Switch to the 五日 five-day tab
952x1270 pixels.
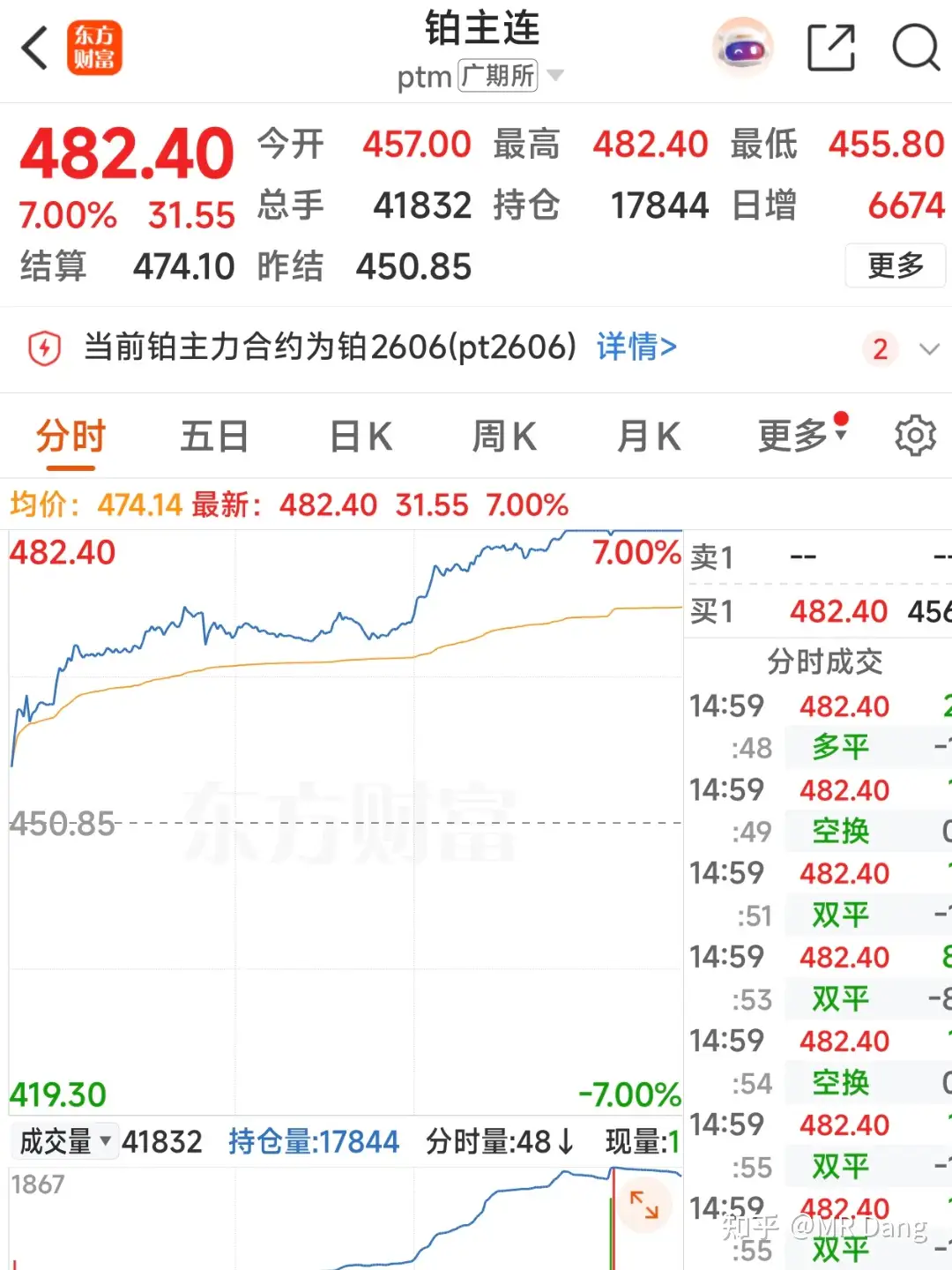(213, 435)
